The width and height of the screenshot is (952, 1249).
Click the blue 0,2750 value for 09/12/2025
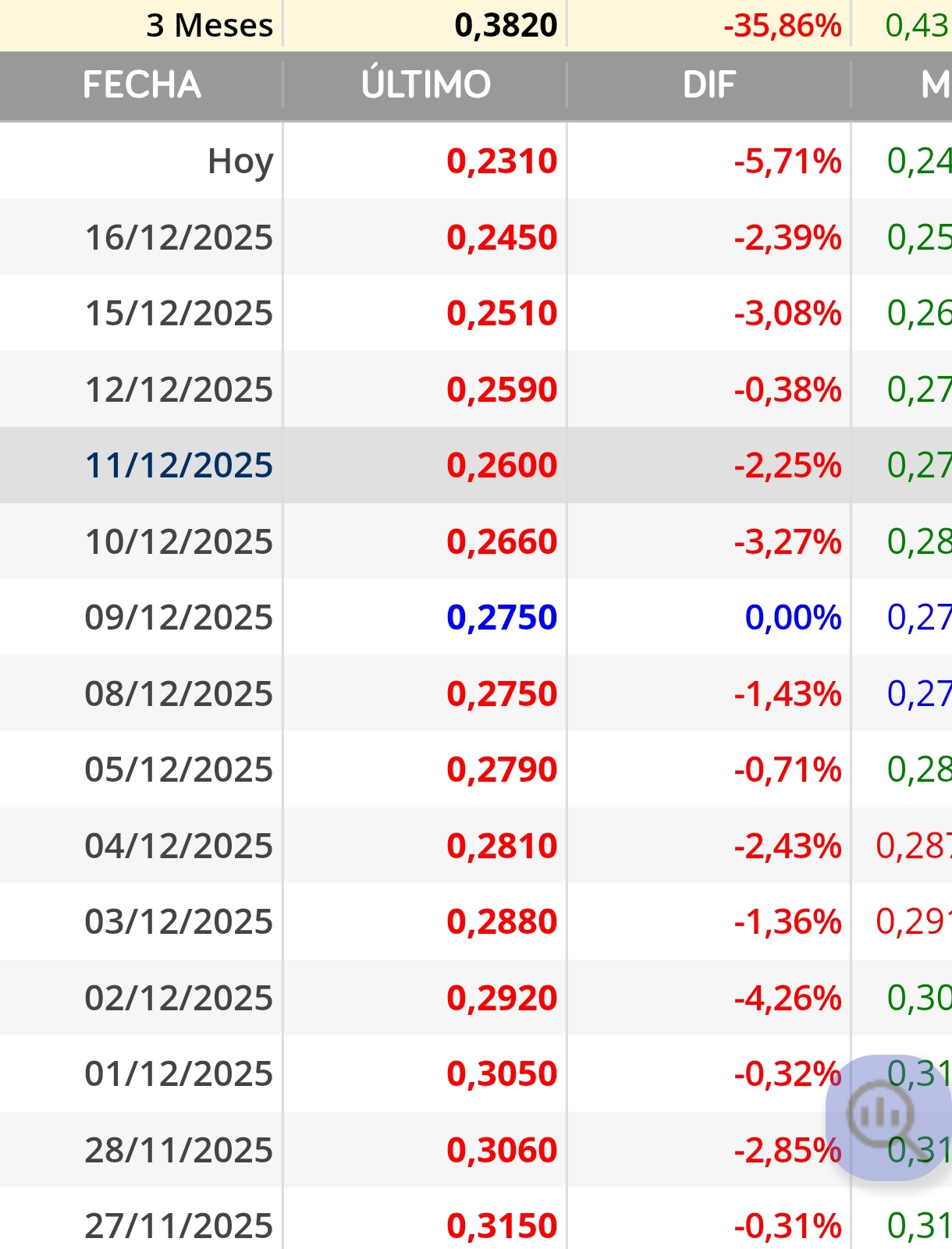click(x=503, y=617)
